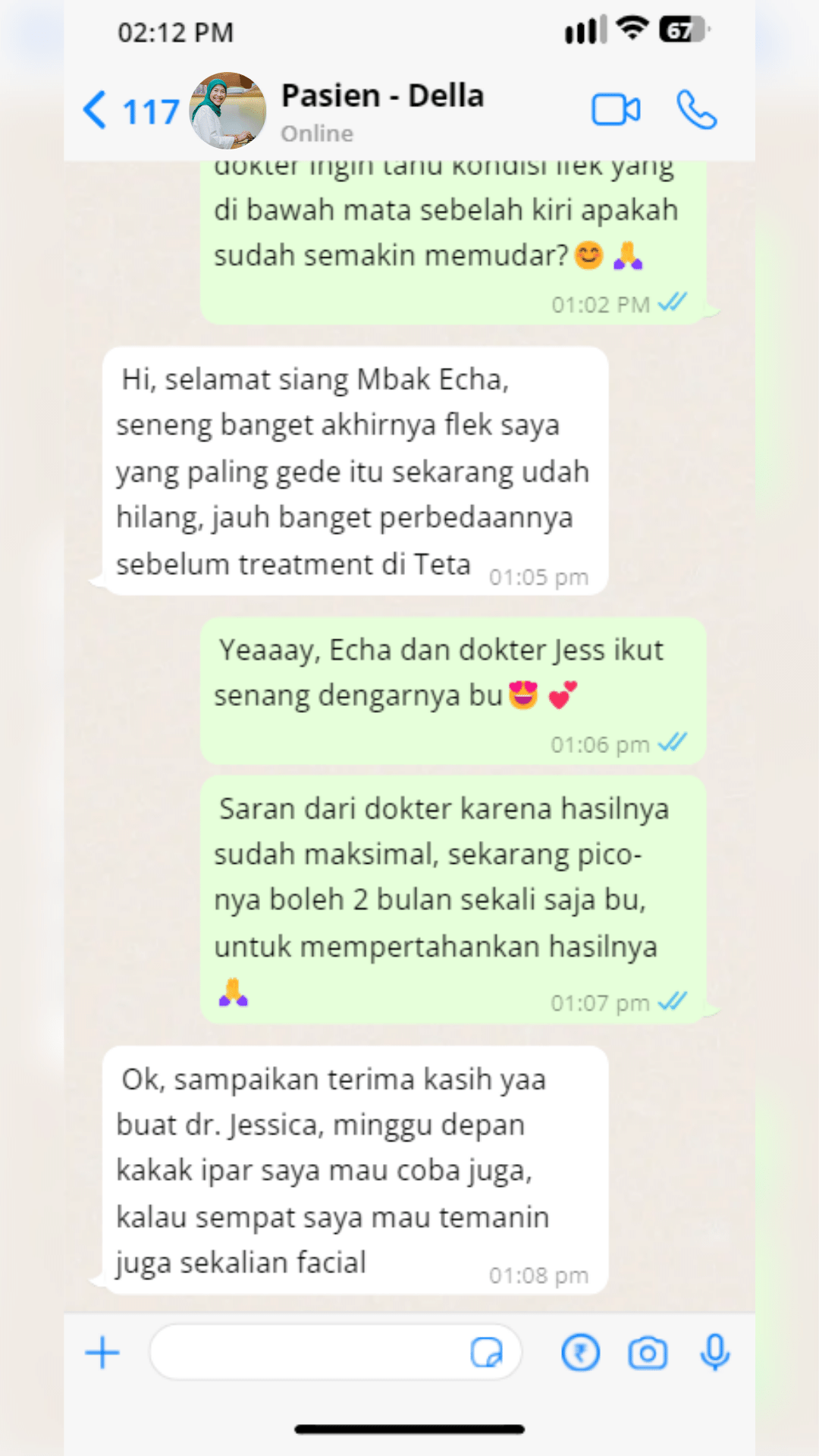Tap the 02:12 PM clock in status bar
The image size is (819, 1456).
(174, 32)
